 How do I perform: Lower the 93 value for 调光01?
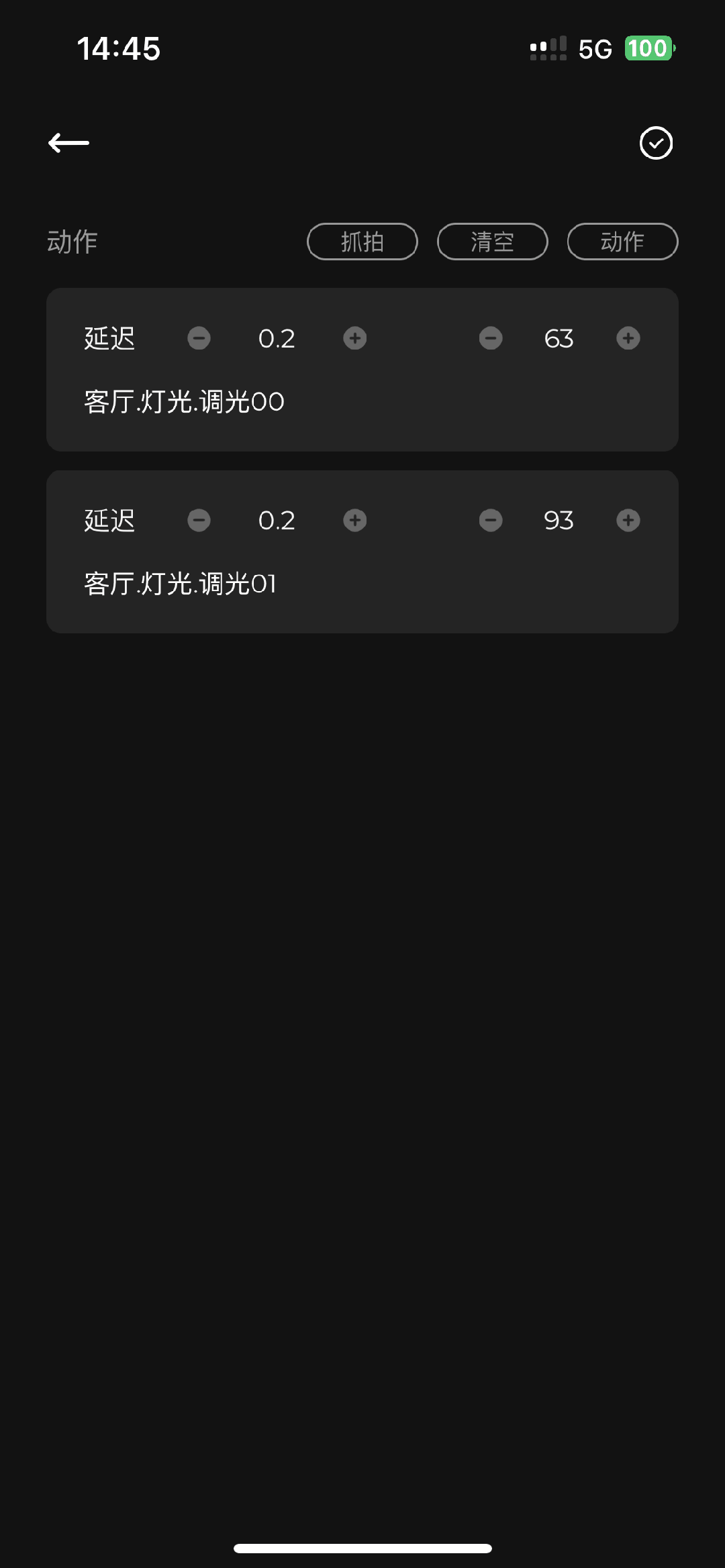pyautogui.click(x=491, y=520)
